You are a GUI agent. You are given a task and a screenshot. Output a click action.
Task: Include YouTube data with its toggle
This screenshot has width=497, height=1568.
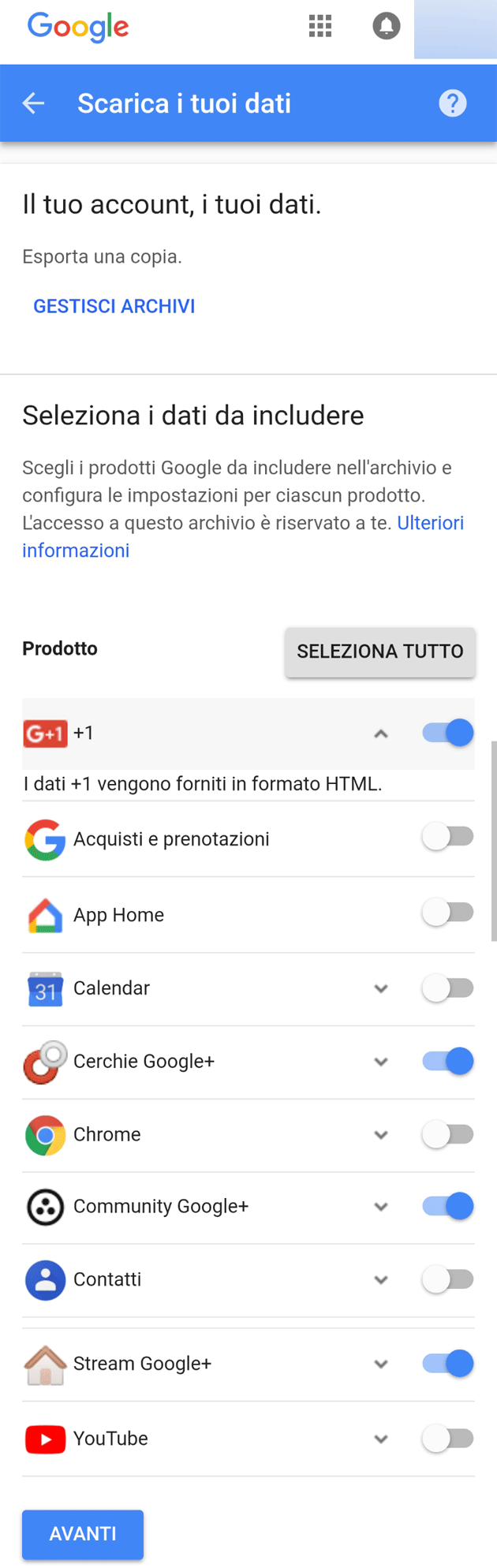[x=448, y=1439]
